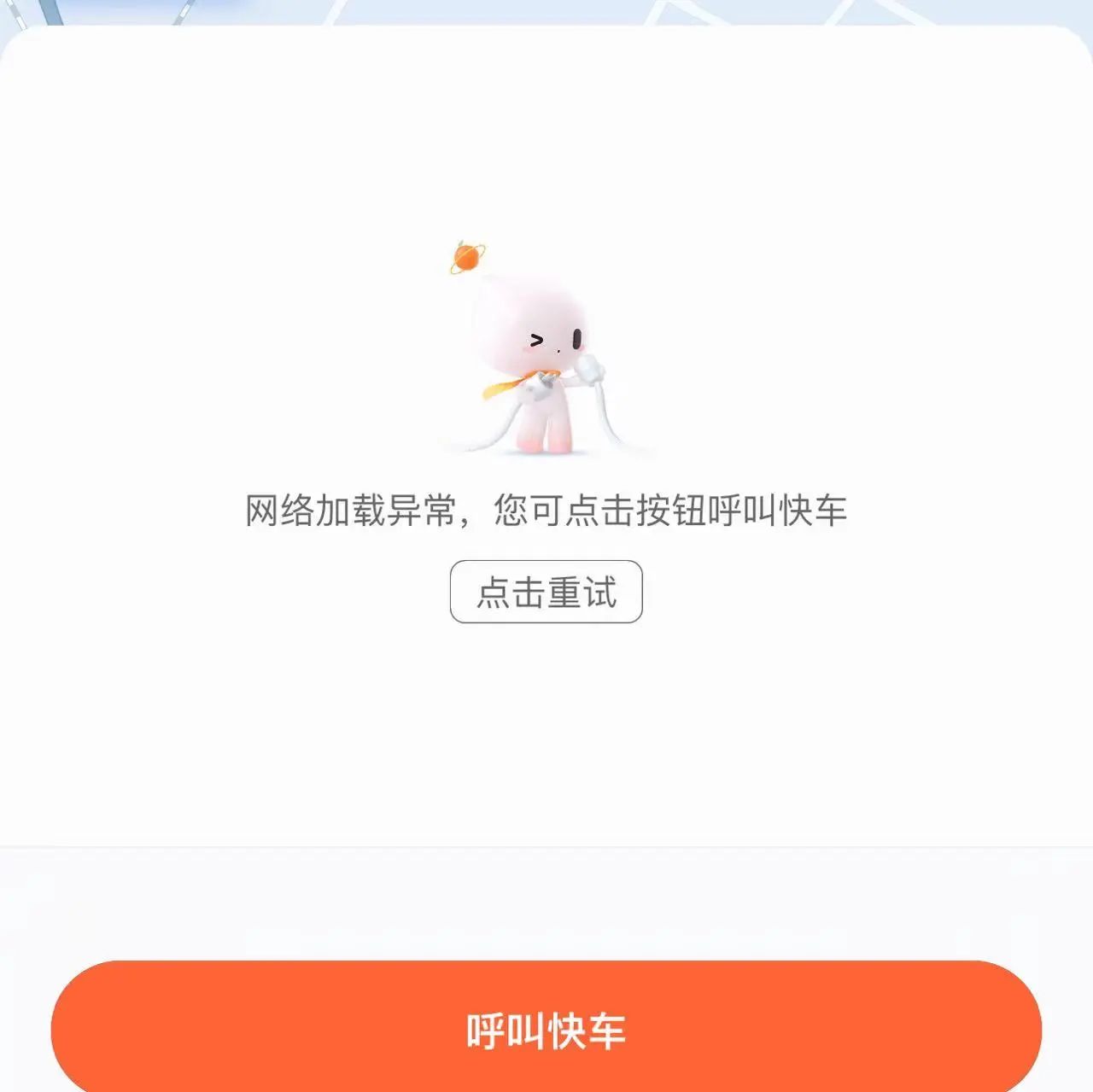Tap the 点击重试 retry button
Image resolution: width=1093 pixels, height=1092 pixels.
click(x=546, y=592)
